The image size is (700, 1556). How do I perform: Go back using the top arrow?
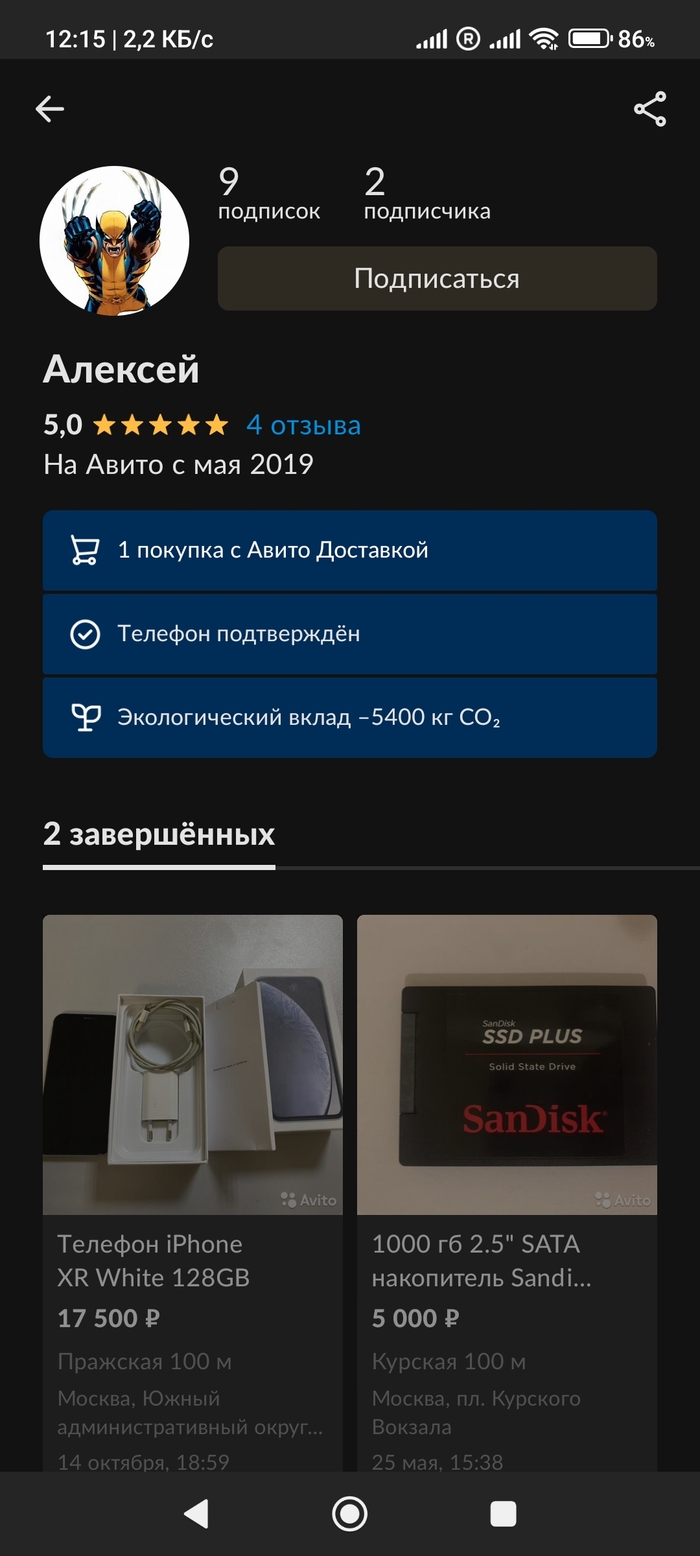pos(49,110)
